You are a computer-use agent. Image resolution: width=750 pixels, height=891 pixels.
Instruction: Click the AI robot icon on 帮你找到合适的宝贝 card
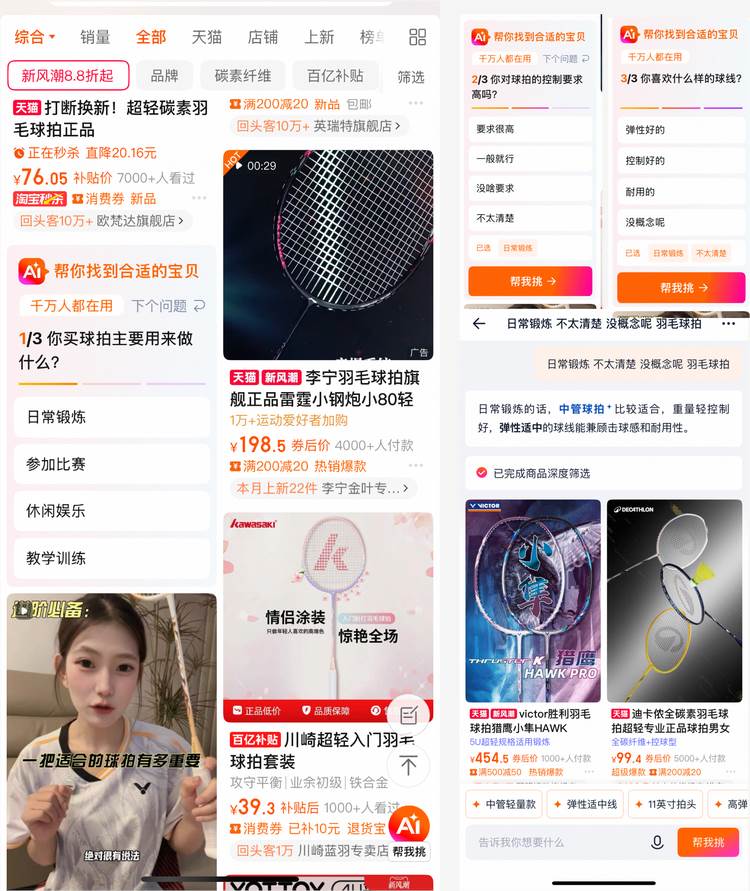31,269
